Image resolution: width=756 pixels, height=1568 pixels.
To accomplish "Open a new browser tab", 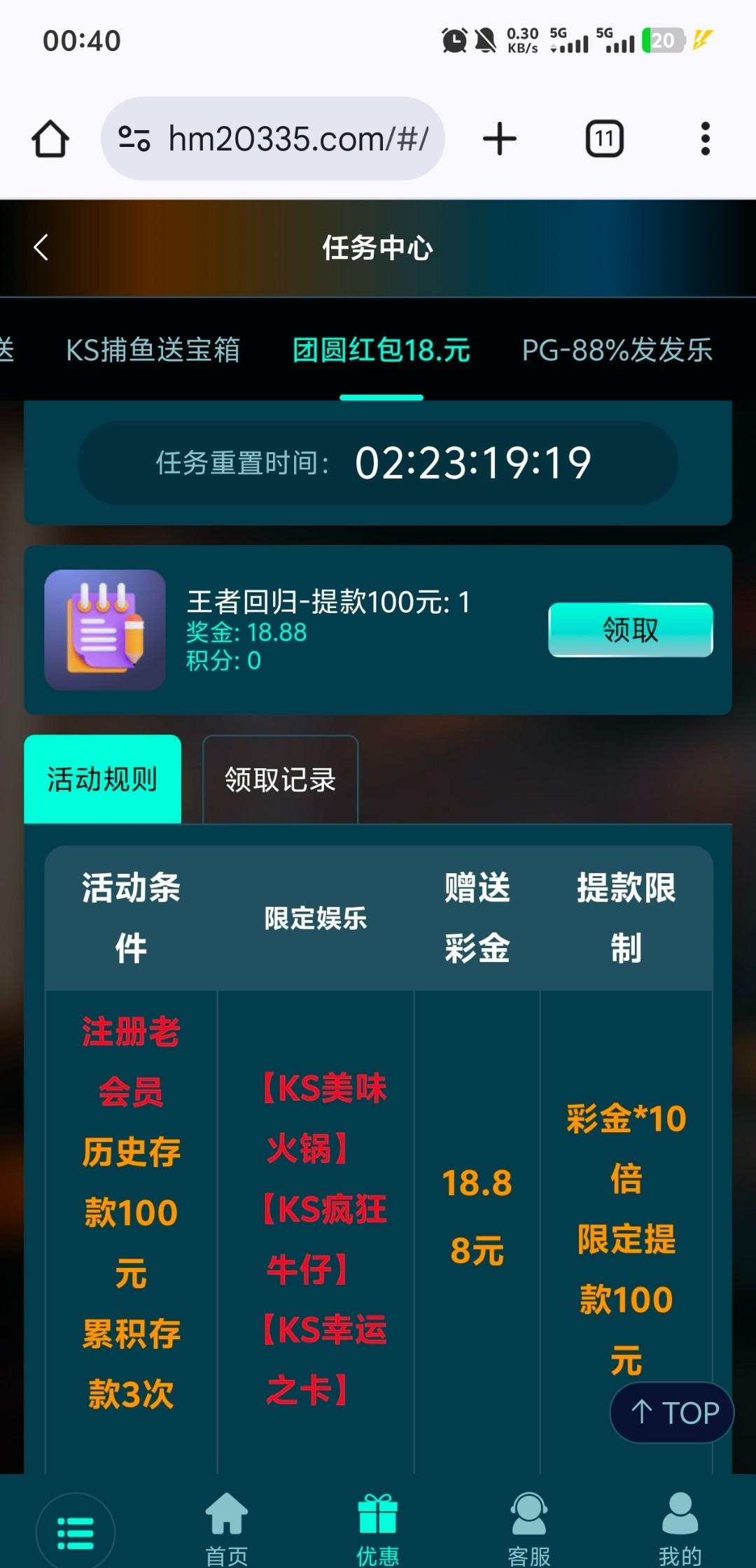I will [x=500, y=139].
